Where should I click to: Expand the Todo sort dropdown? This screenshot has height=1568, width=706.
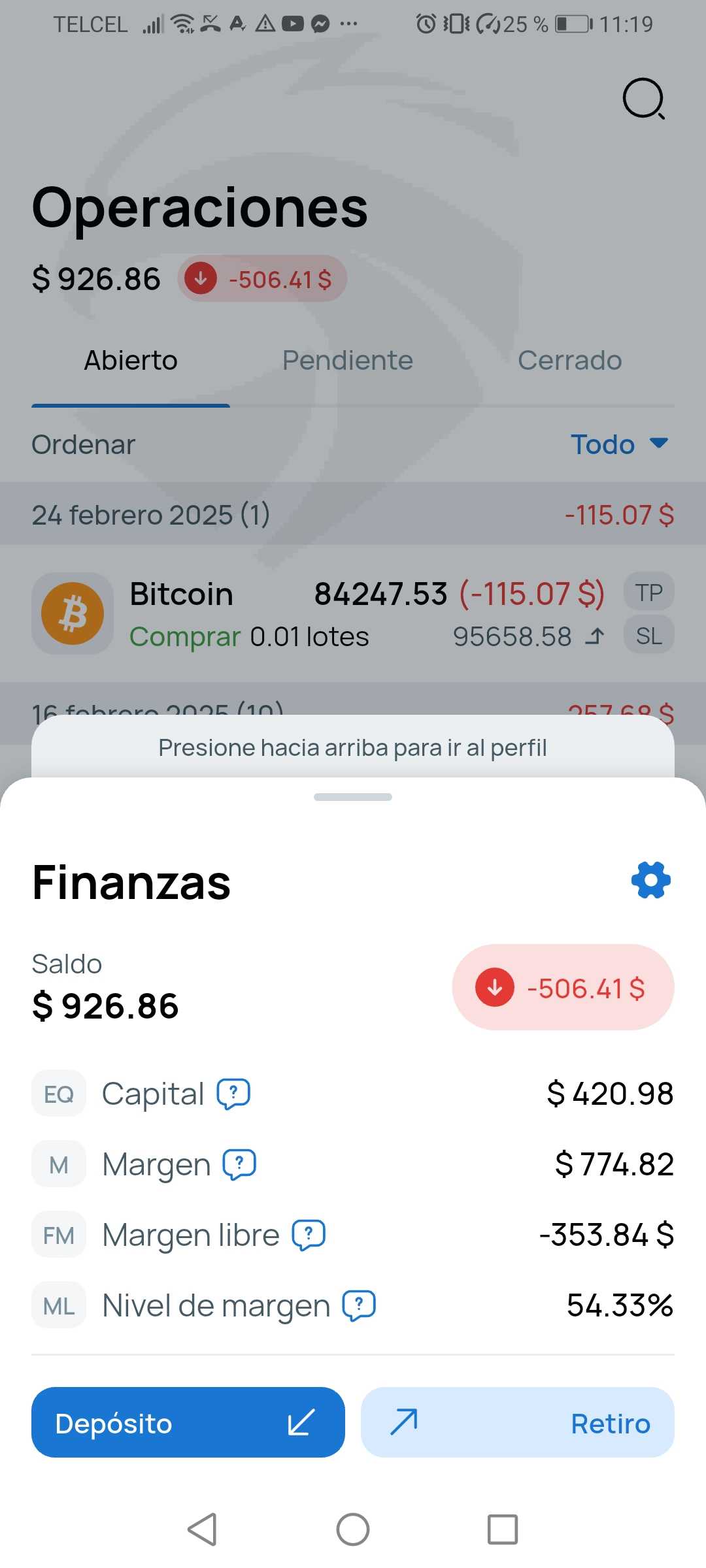tap(620, 444)
